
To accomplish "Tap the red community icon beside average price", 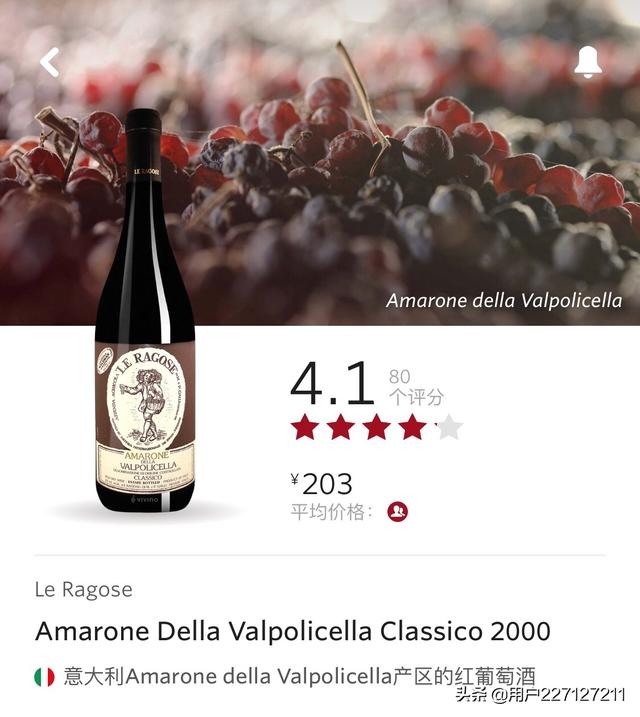I will coord(397,512).
